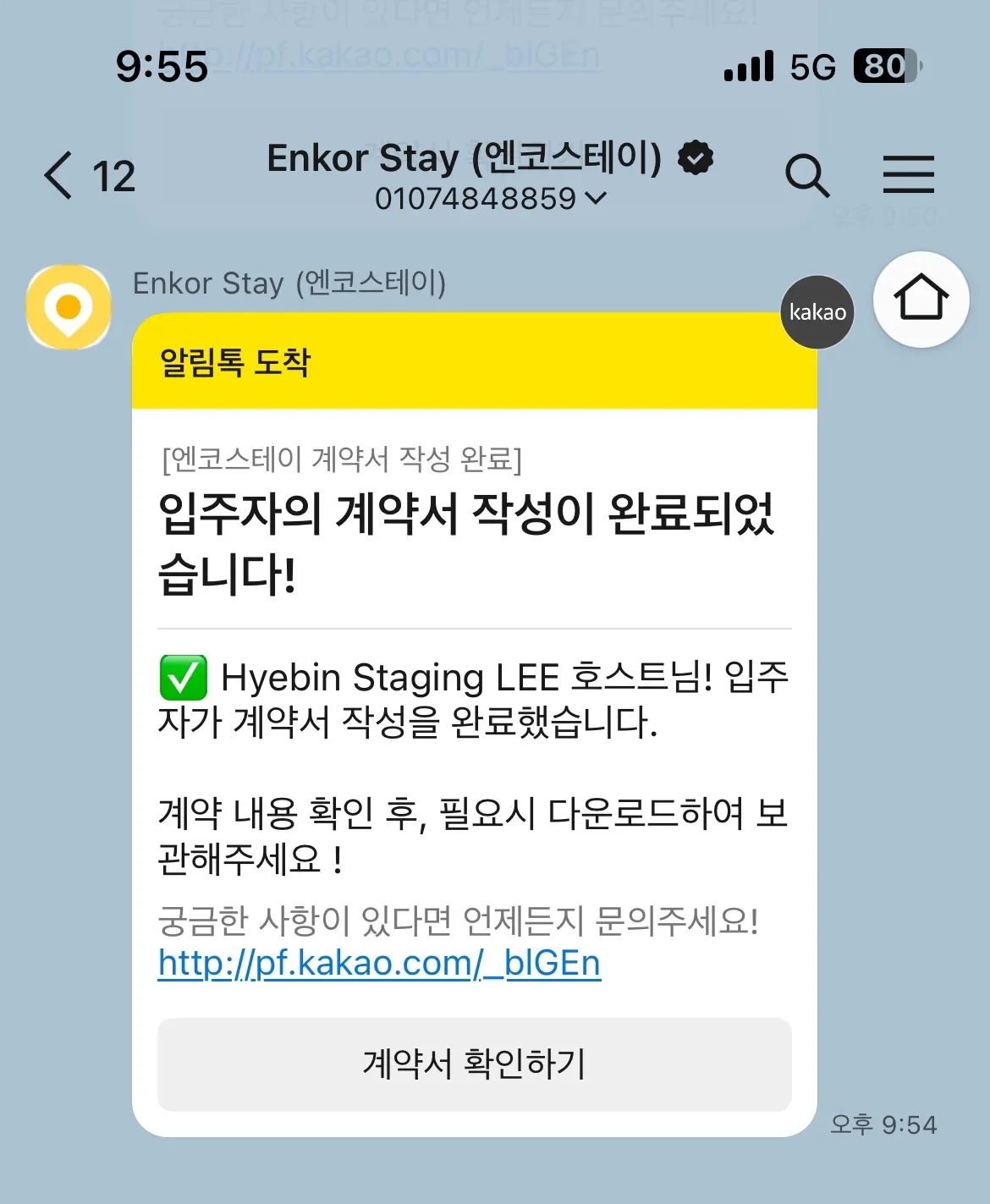Open the hamburger menu icon at top right

pyautogui.click(x=910, y=173)
